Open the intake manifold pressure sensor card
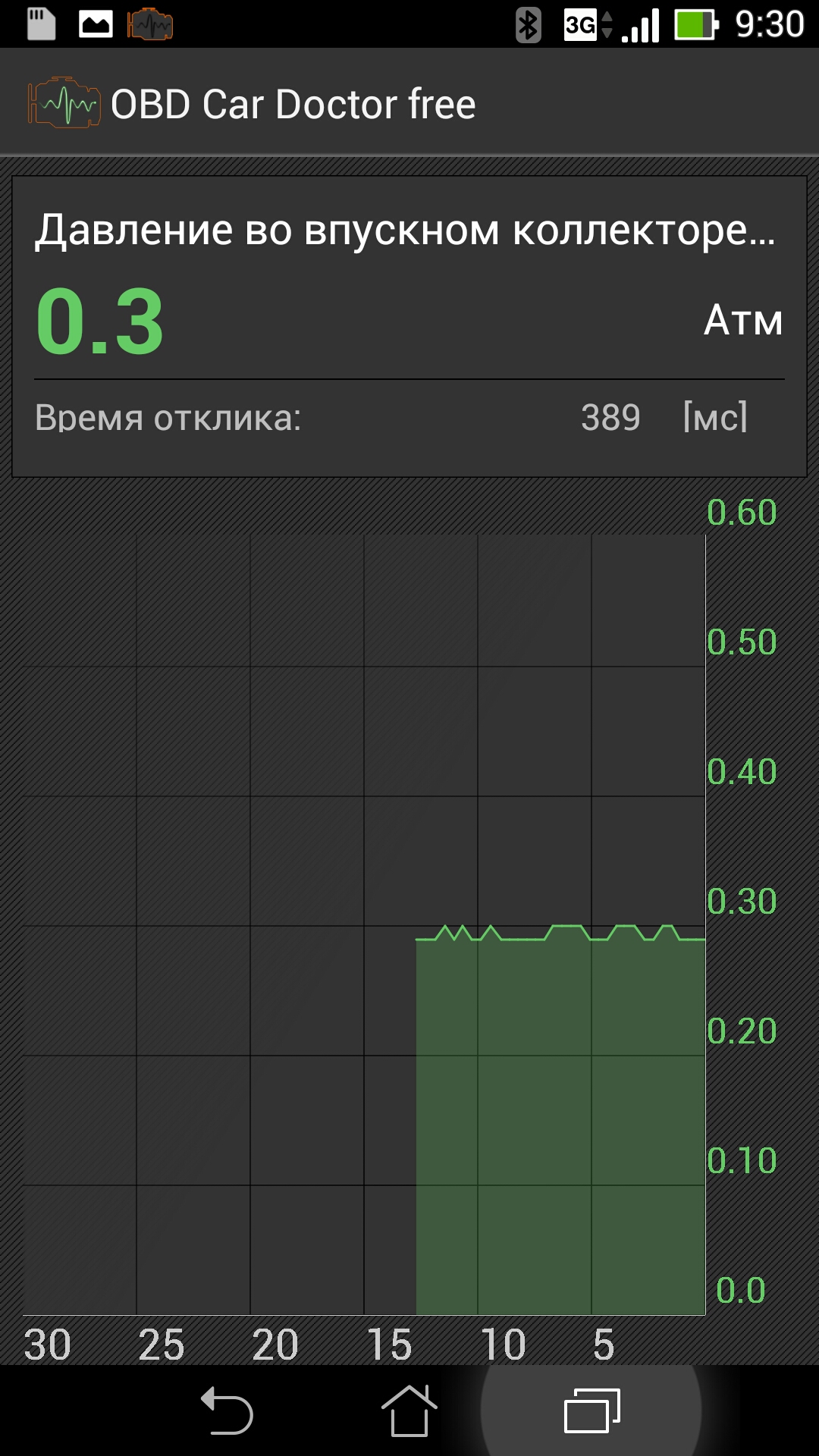The height and width of the screenshot is (1456, 819). (x=409, y=326)
